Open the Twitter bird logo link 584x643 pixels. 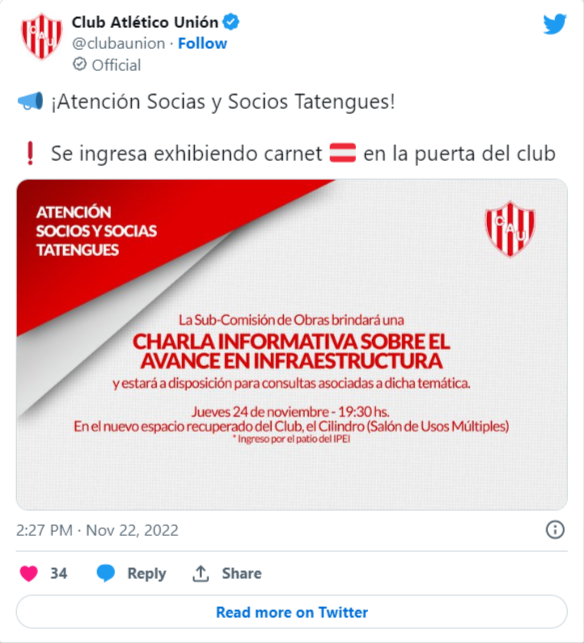(x=555, y=24)
